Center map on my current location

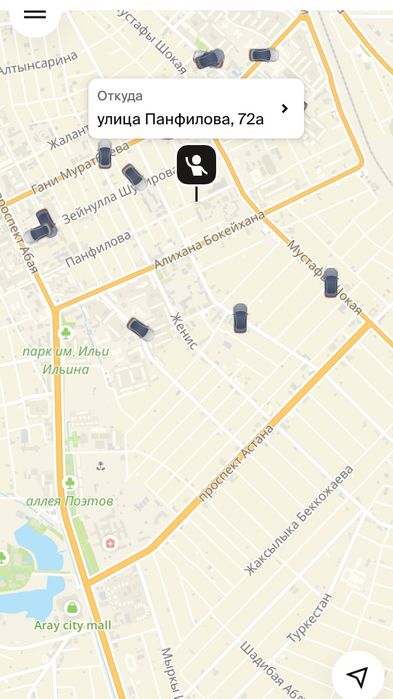click(x=357, y=676)
